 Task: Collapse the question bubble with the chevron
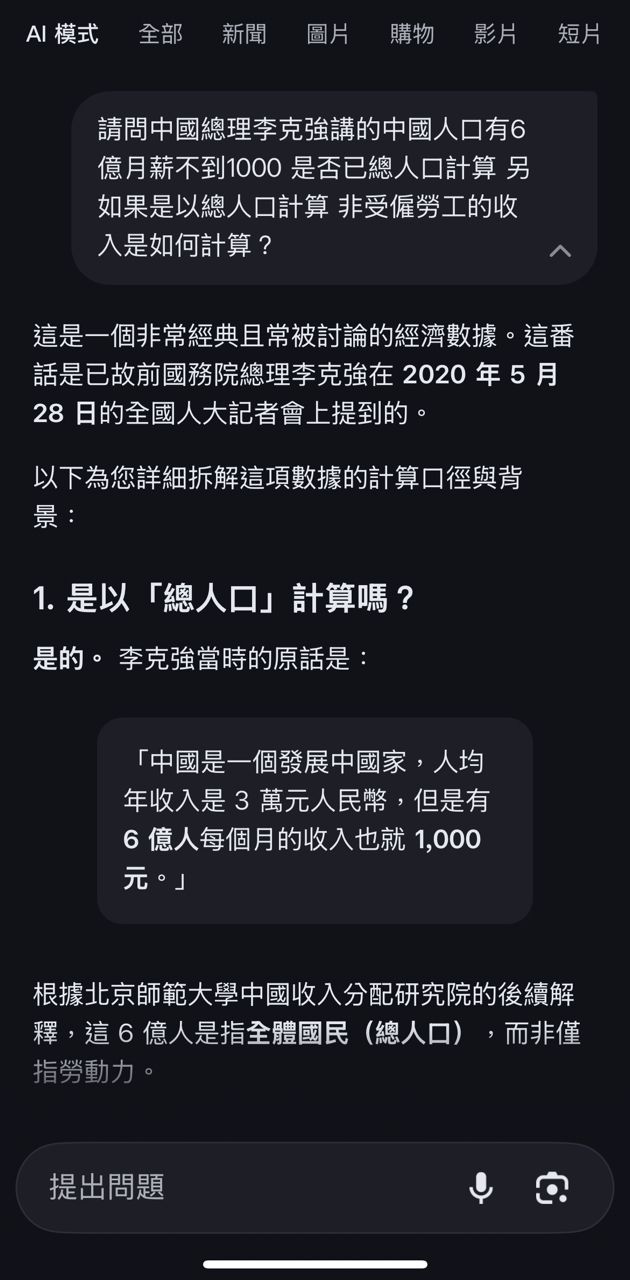560,250
